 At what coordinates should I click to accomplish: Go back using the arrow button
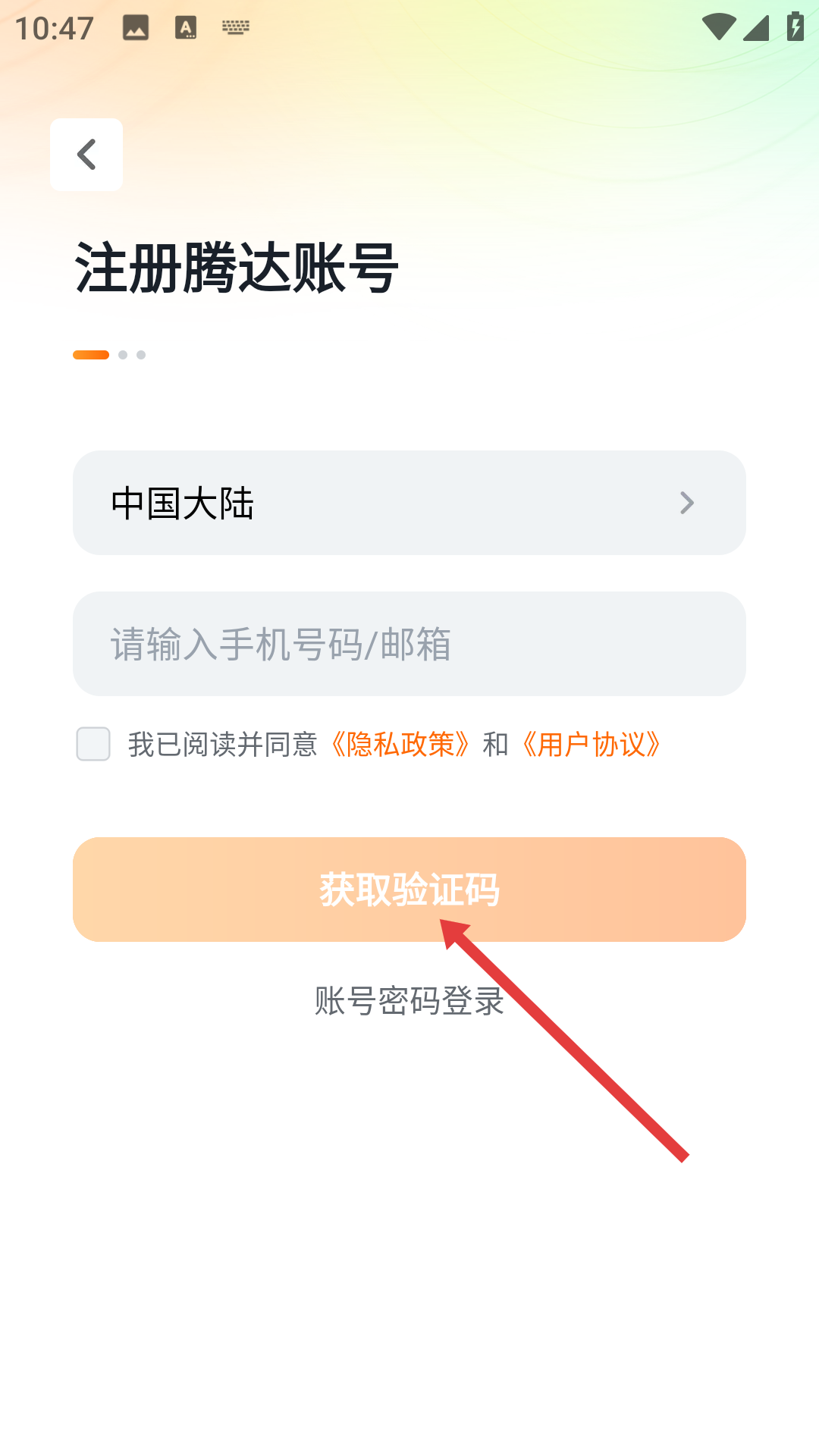pyautogui.click(x=86, y=155)
